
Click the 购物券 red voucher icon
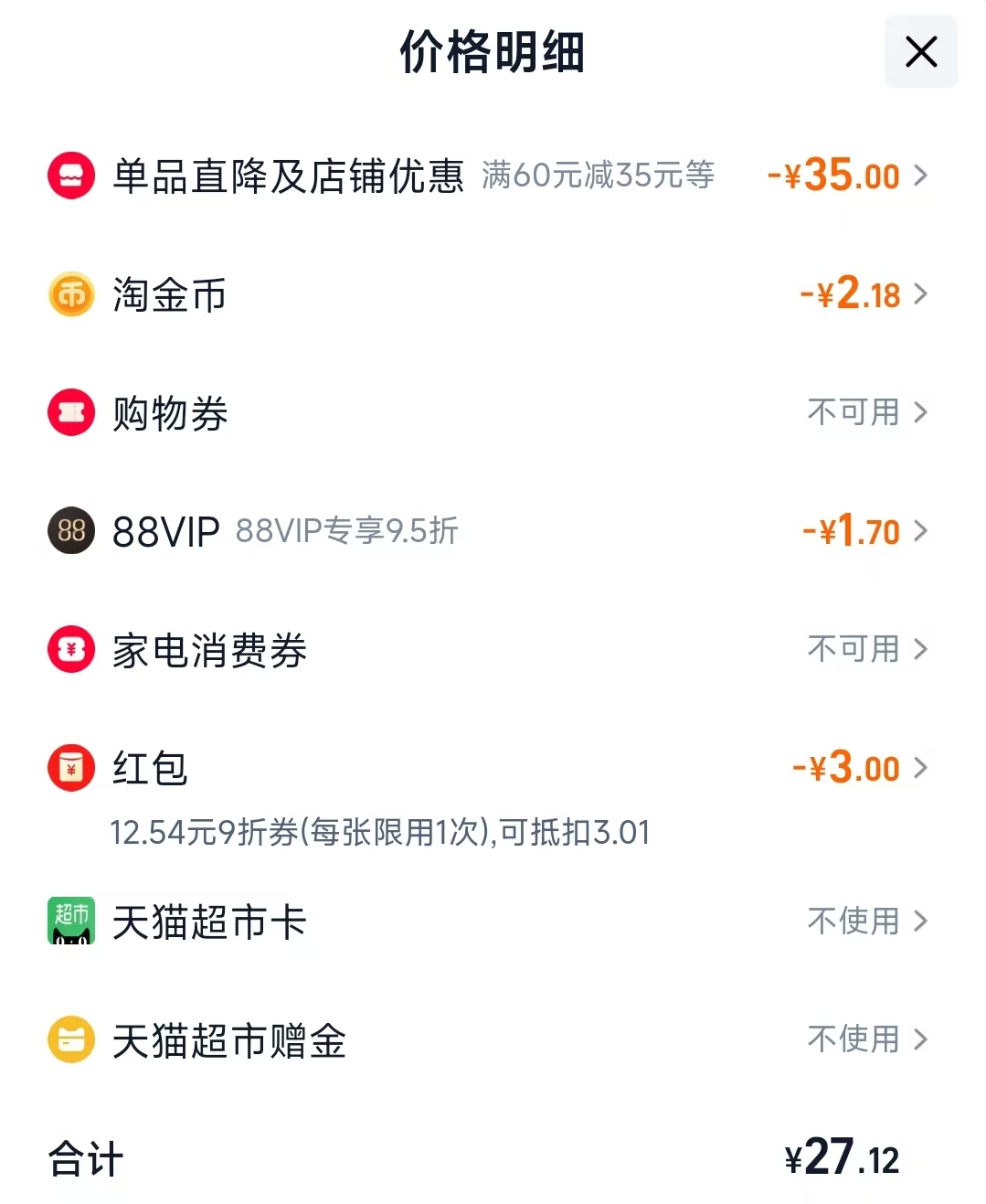coord(70,412)
